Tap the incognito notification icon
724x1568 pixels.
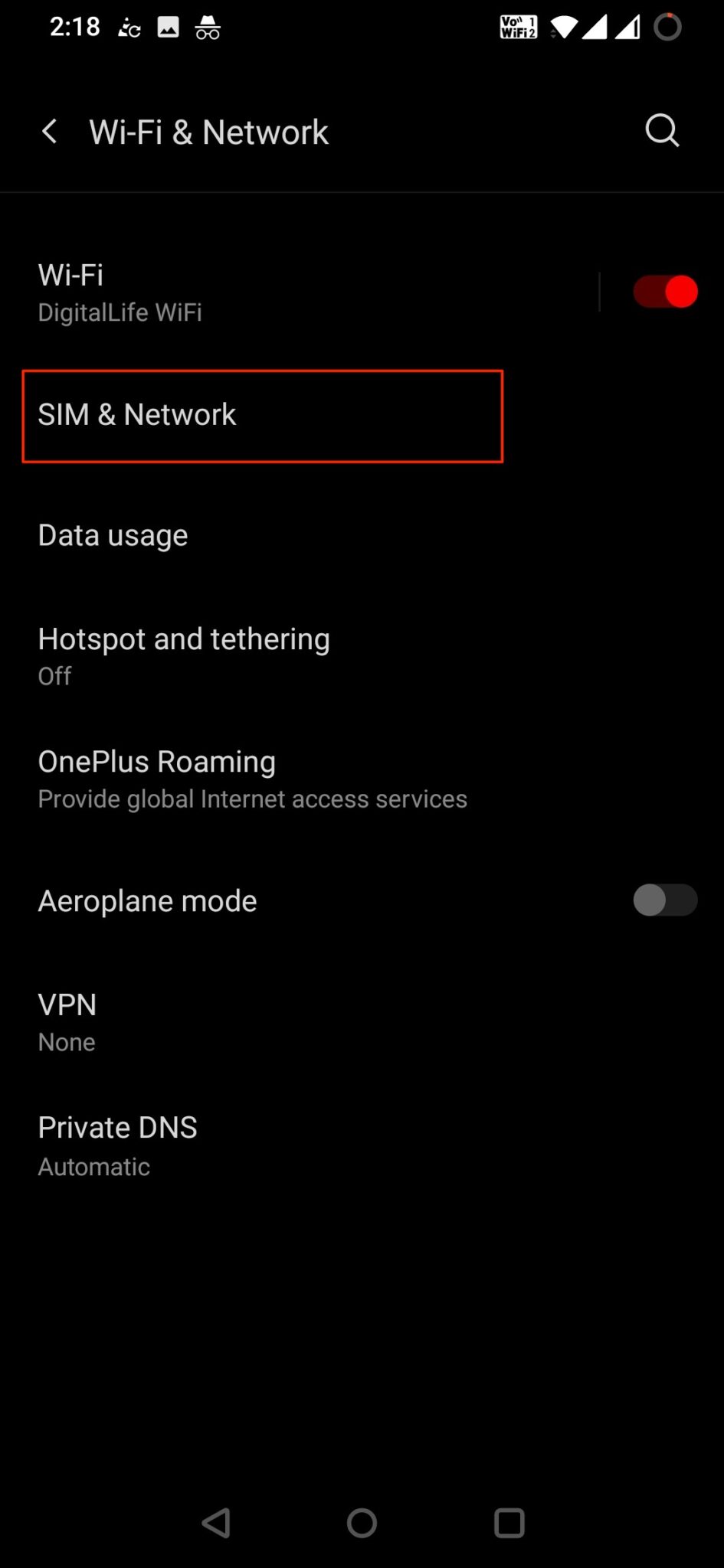tap(208, 28)
